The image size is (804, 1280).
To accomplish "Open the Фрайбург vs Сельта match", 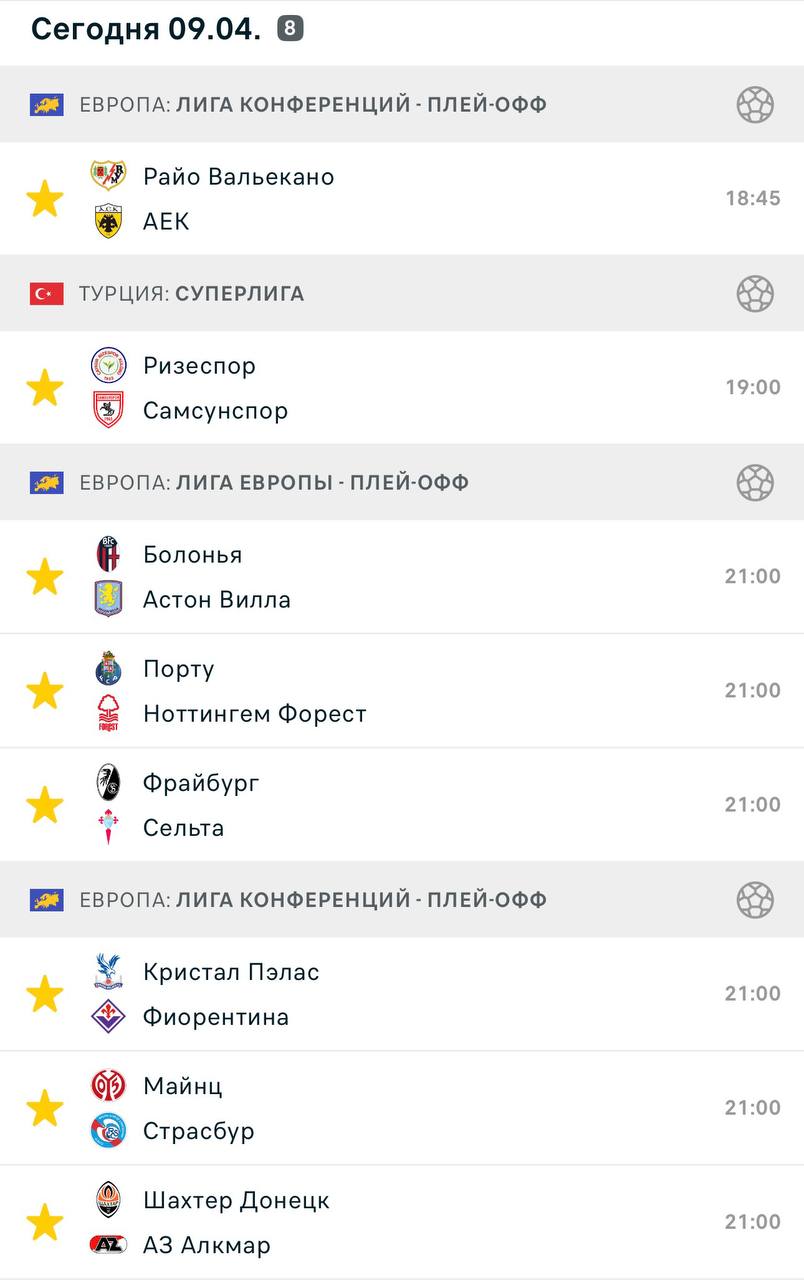I will [400, 805].
